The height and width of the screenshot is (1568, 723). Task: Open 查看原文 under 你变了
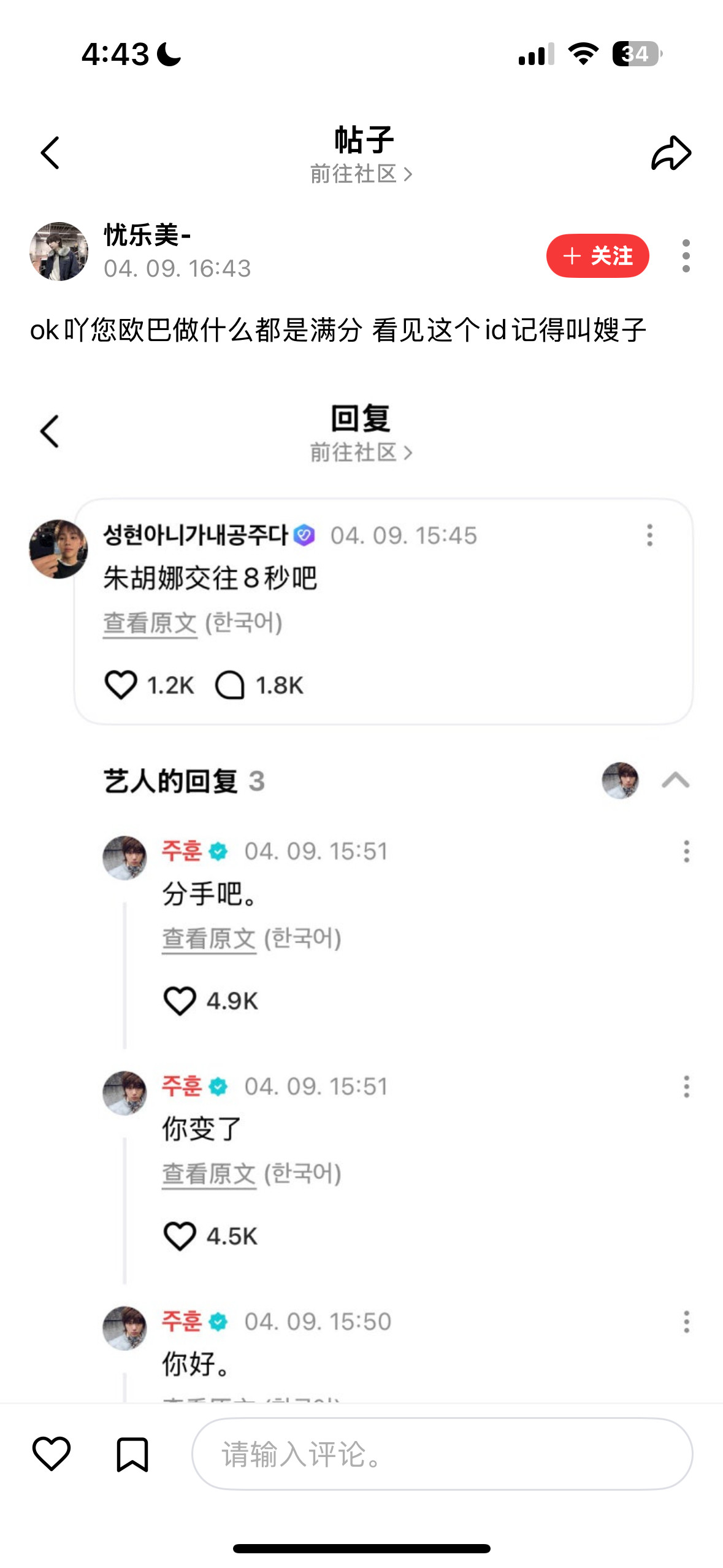208,1172
